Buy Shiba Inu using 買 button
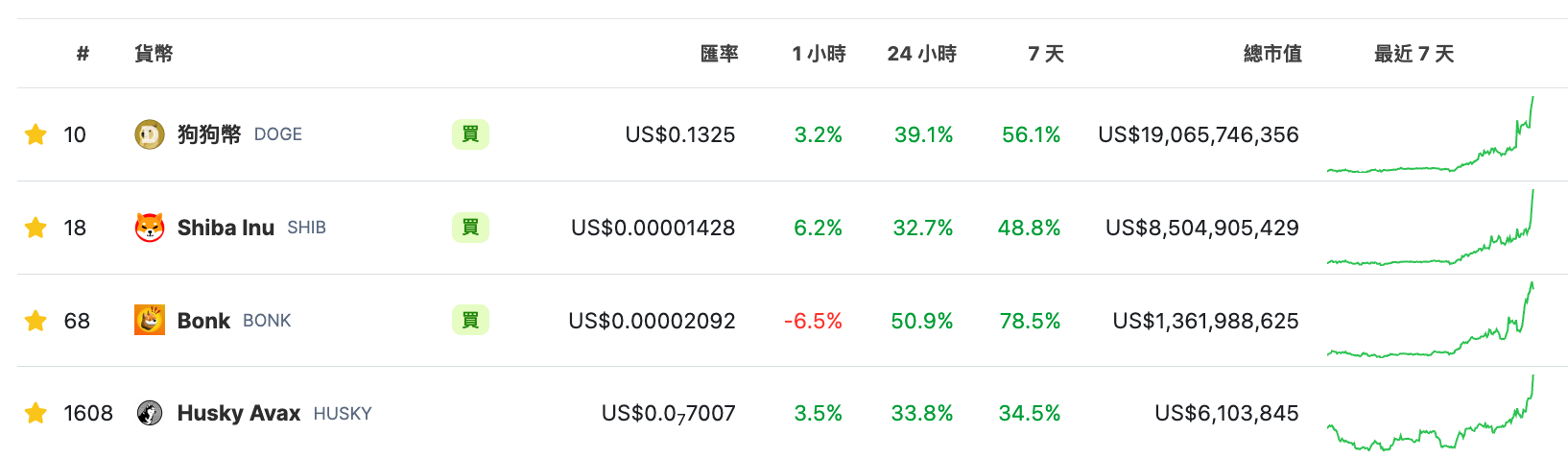The width and height of the screenshot is (1568, 459). 470,228
